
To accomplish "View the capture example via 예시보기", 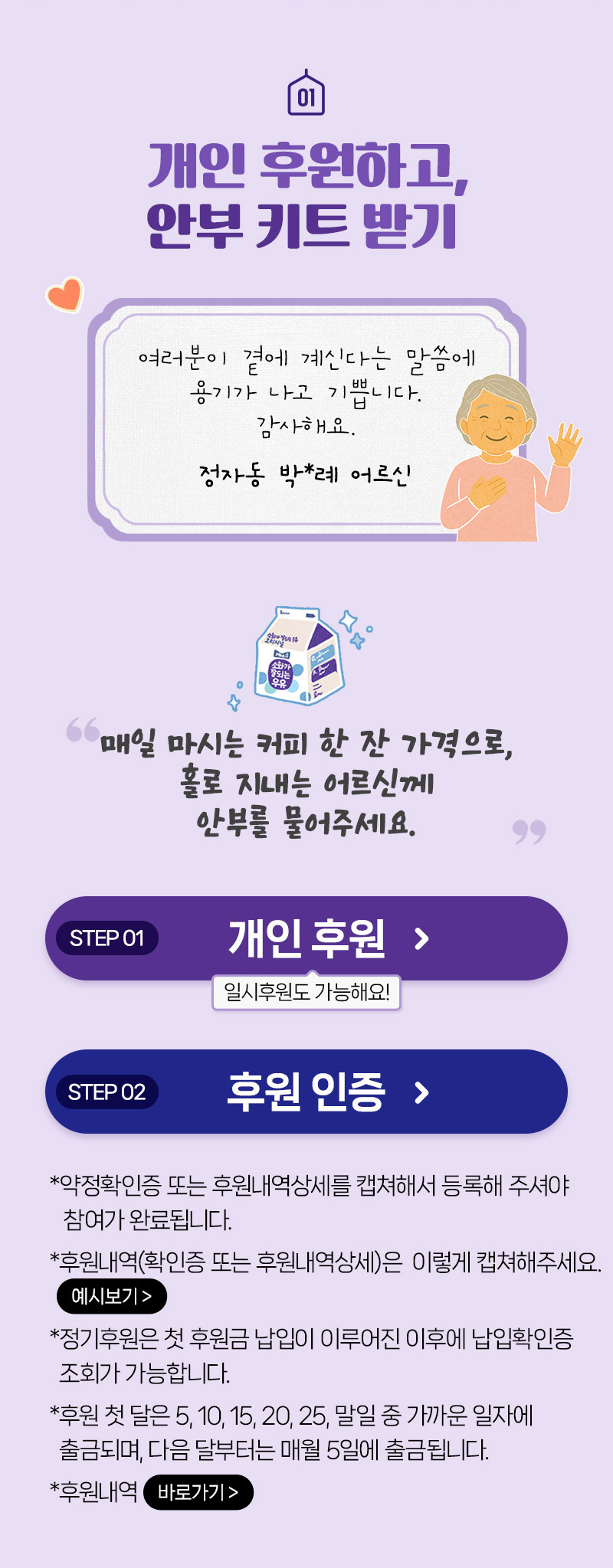I will [112, 1296].
